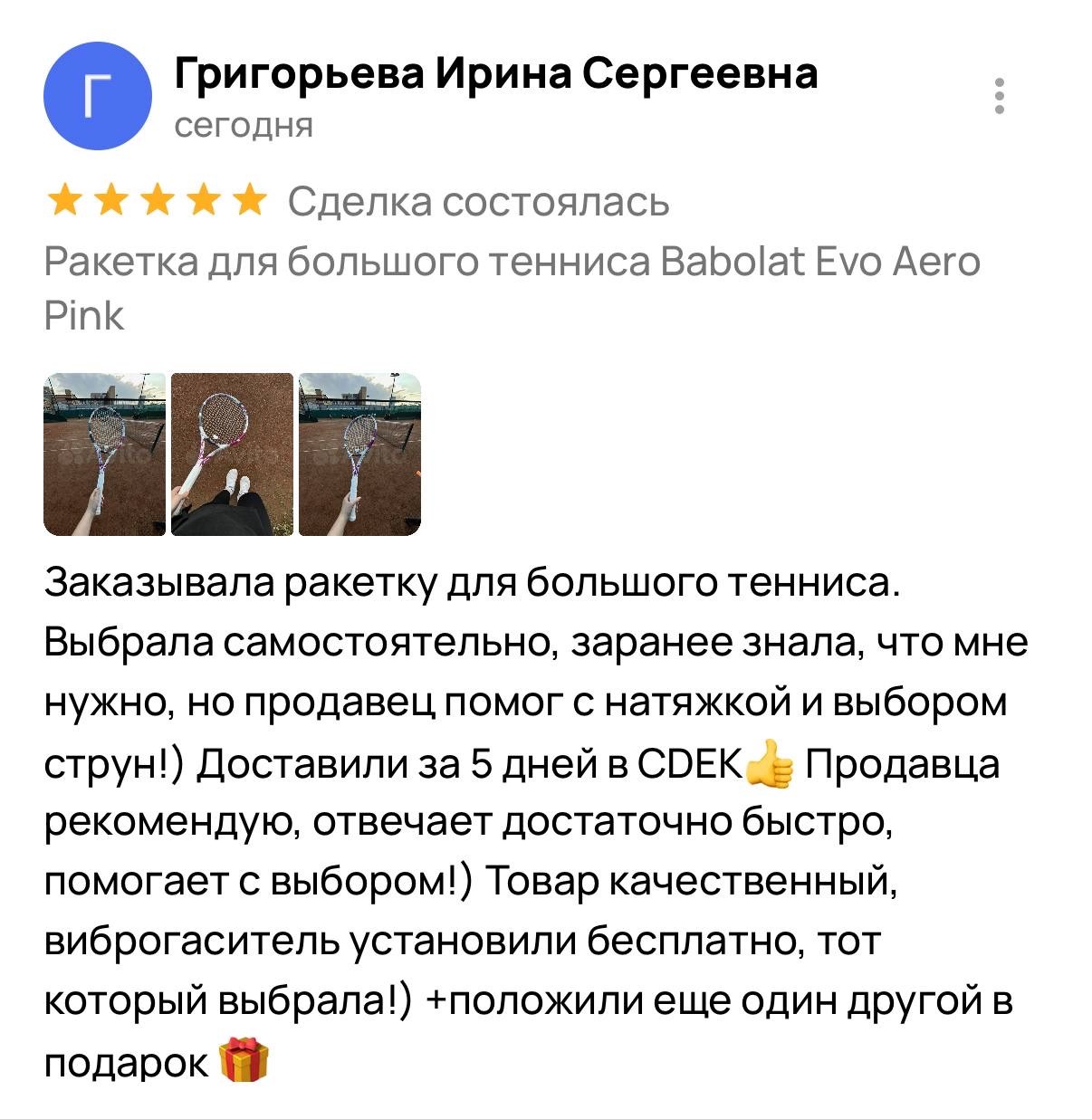Open the review's three-dot overflow menu
The height and width of the screenshot is (1119, 1092).
pos(1000,96)
